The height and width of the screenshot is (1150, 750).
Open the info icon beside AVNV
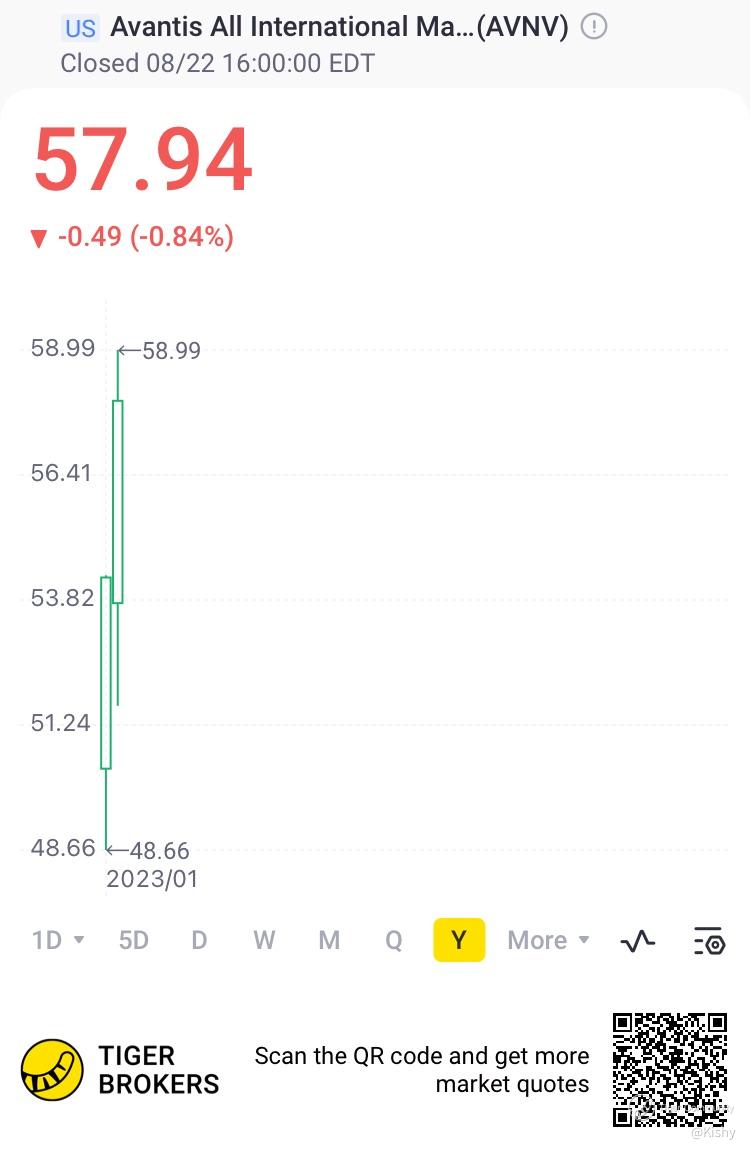594,27
